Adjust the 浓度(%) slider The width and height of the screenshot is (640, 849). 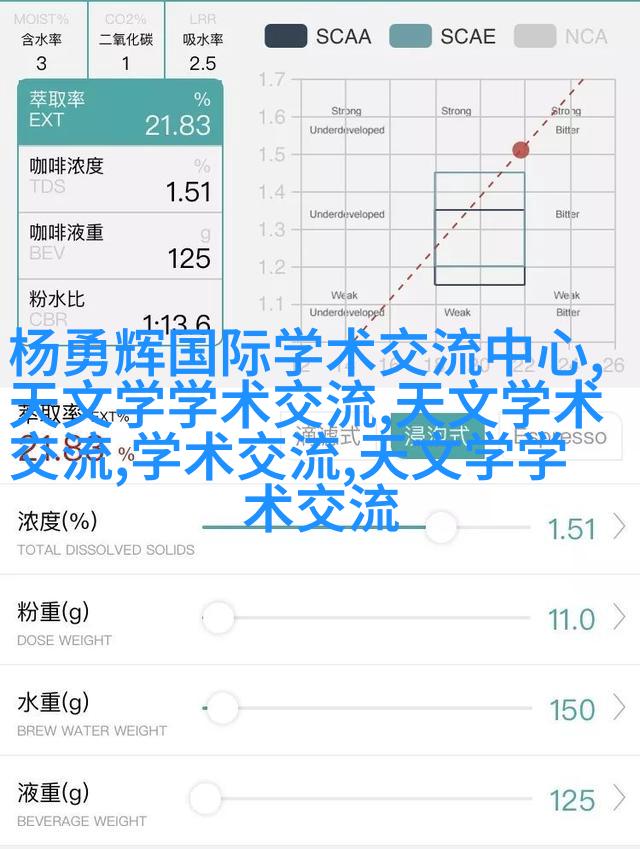pos(440,527)
